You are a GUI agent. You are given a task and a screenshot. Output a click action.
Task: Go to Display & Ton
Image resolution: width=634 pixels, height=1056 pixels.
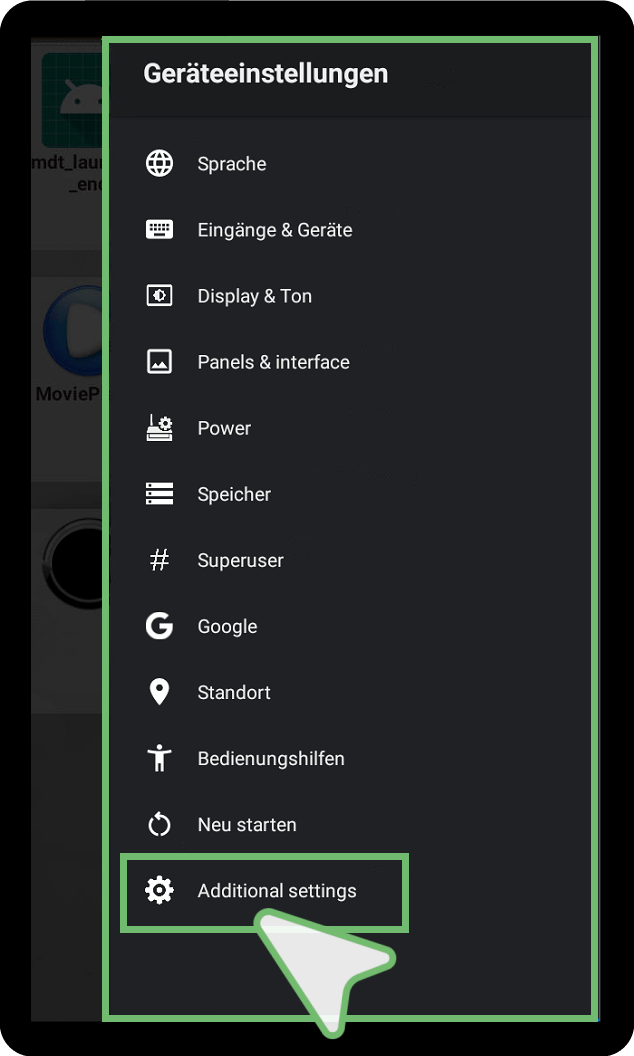[x=350, y=296]
